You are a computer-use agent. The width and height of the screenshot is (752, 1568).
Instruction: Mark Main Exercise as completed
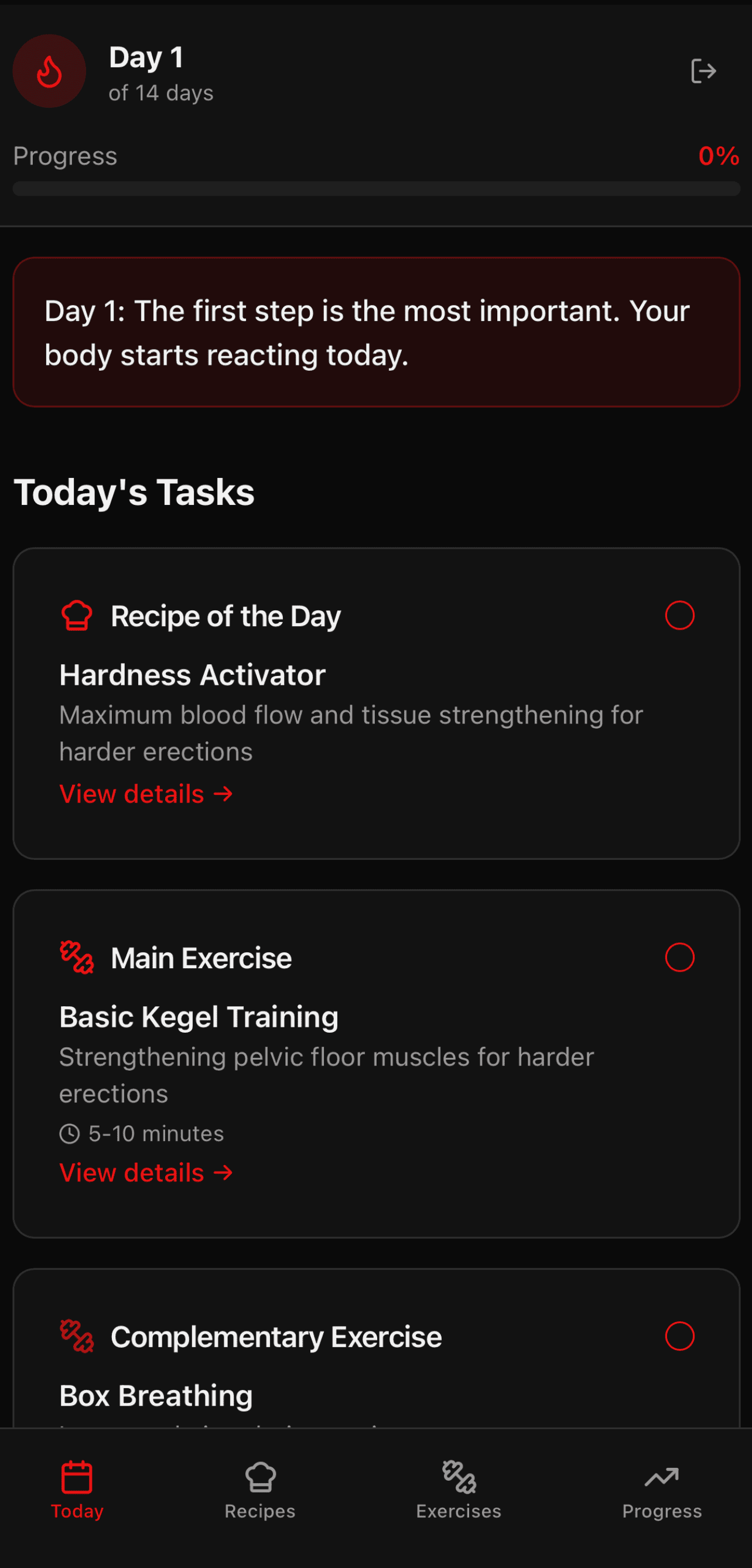[679, 958]
